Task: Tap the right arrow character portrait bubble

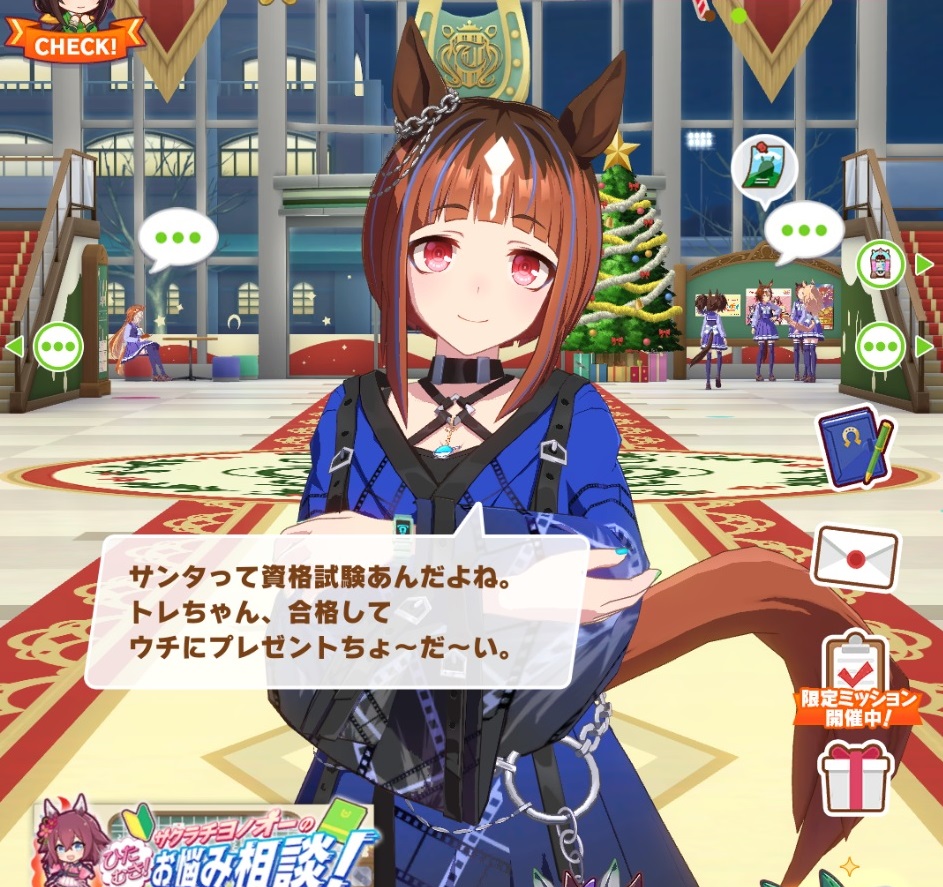Action: (882, 266)
